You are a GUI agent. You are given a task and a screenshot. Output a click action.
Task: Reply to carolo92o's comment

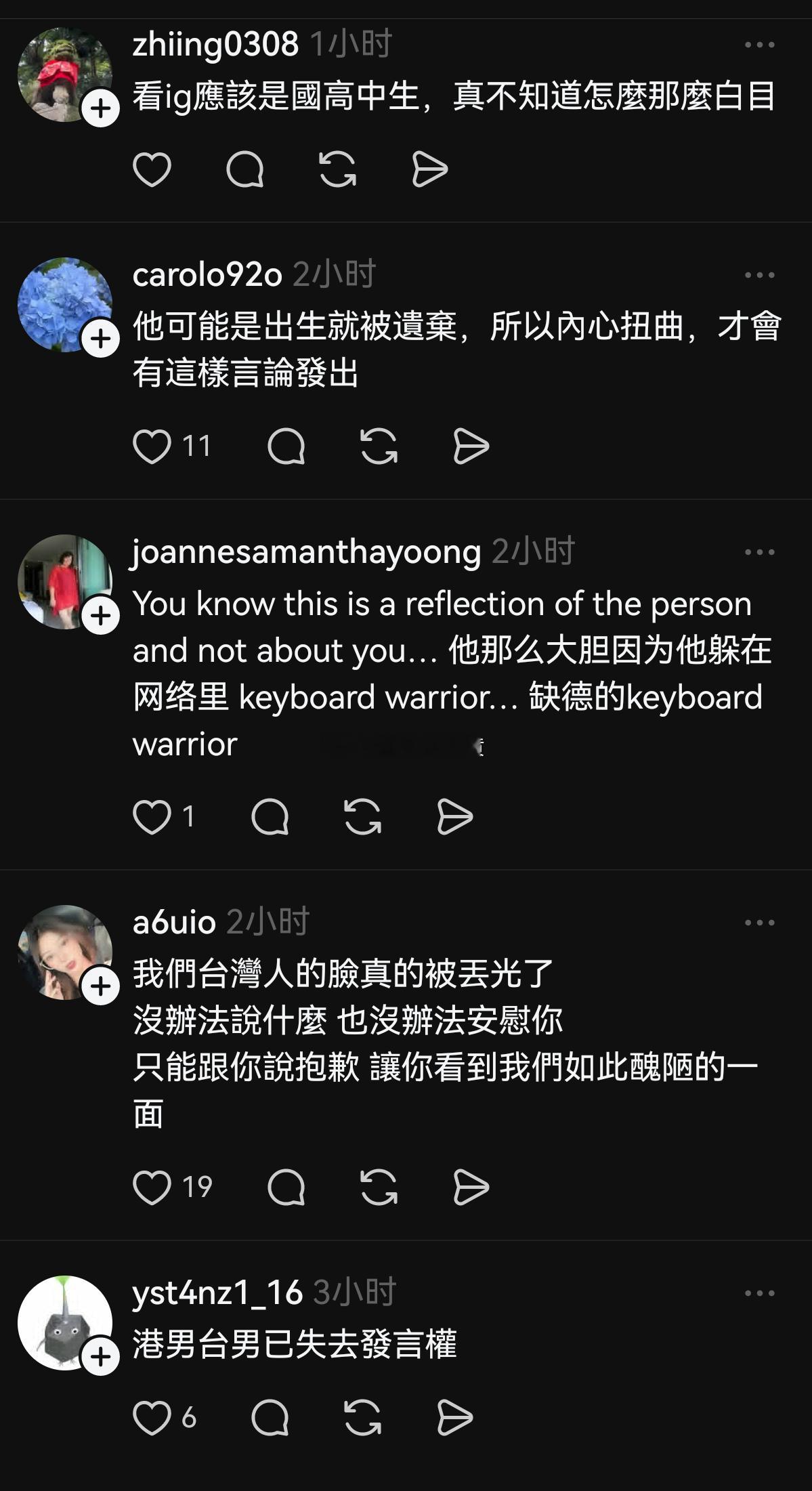point(289,446)
